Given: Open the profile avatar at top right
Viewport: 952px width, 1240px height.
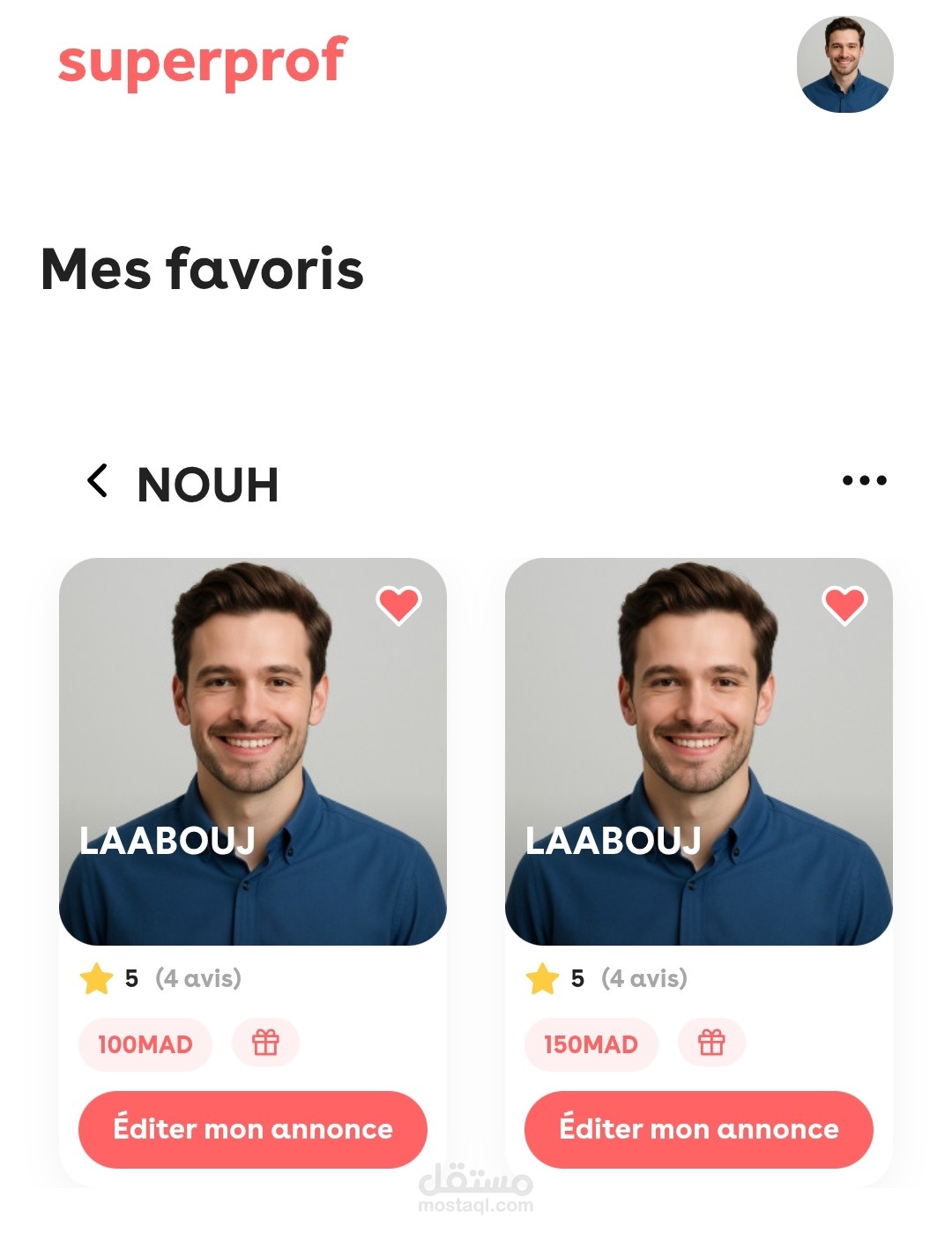Looking at the screenshot, I should pyautogui.click(x=844, y=64).
